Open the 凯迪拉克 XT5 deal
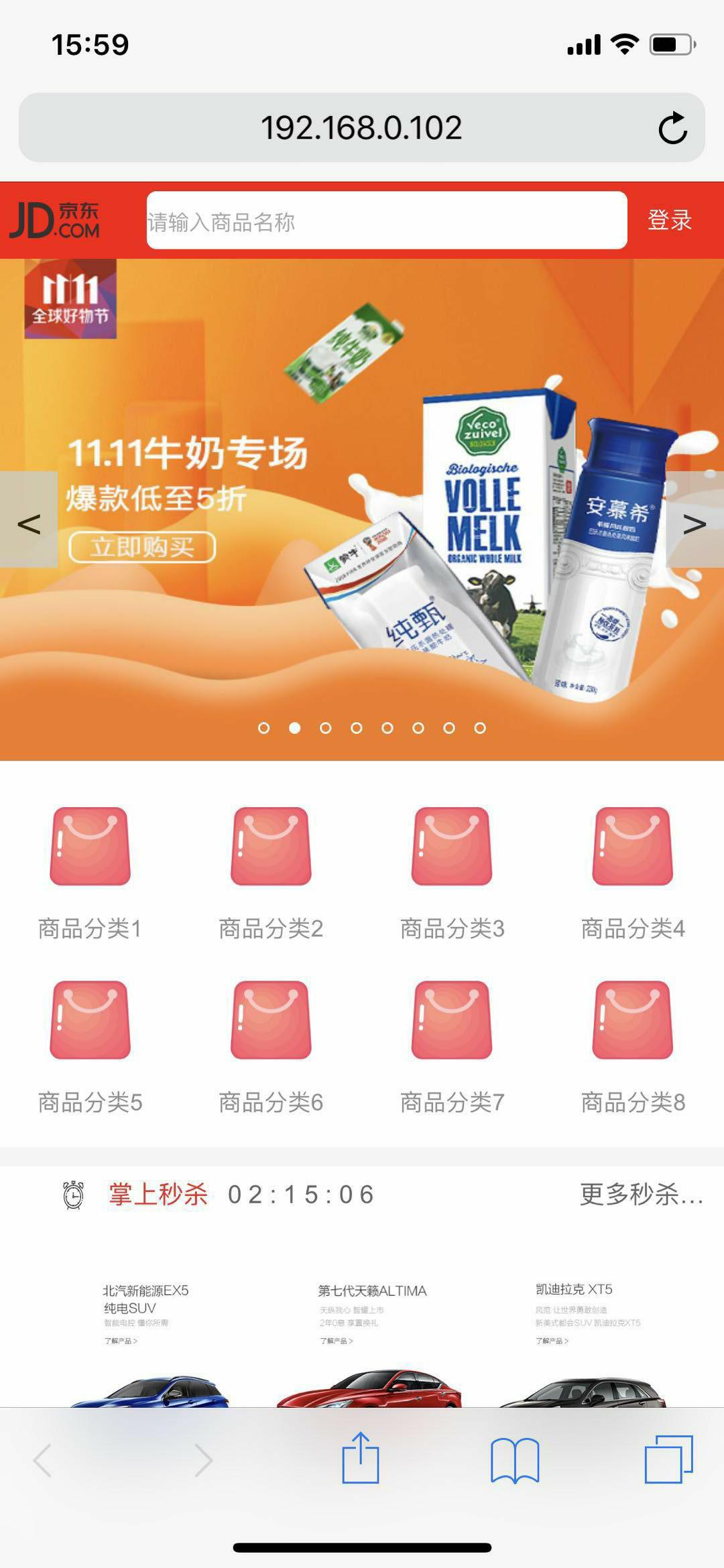724x1568 pixels. coord(583,1341)
